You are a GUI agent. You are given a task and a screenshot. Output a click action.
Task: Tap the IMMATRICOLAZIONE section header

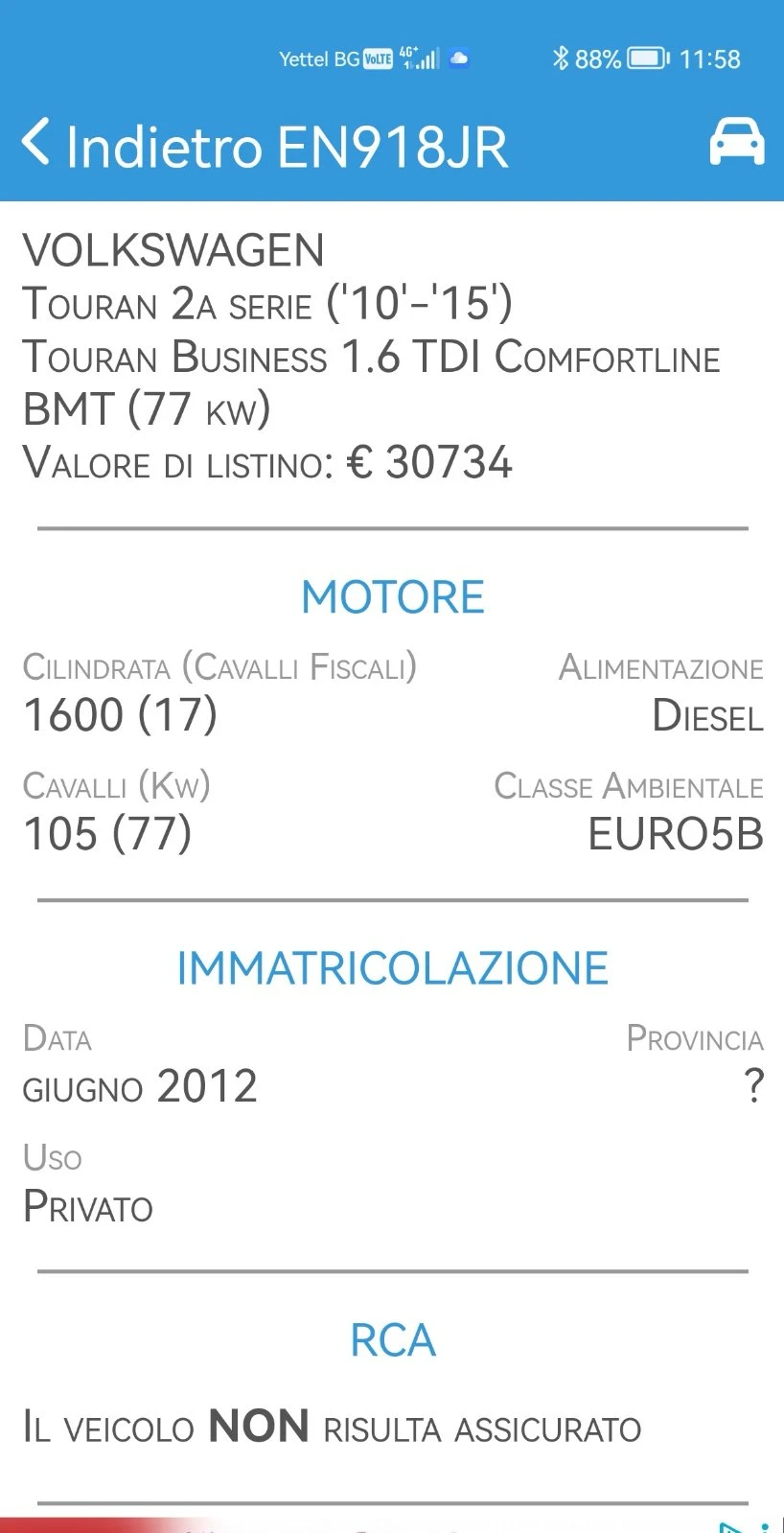click(x=391, y=967)
